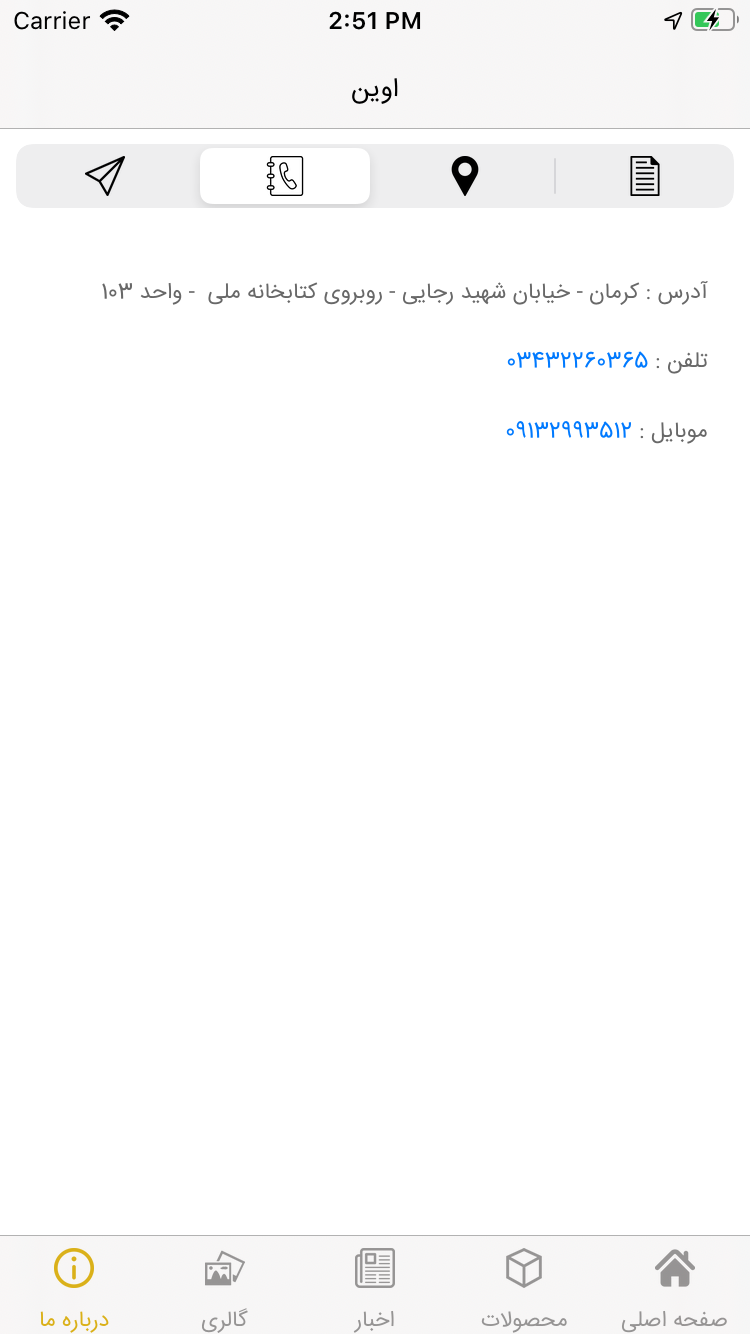
Task: Open the محصولات products tab
Action: click(524, 1285)
